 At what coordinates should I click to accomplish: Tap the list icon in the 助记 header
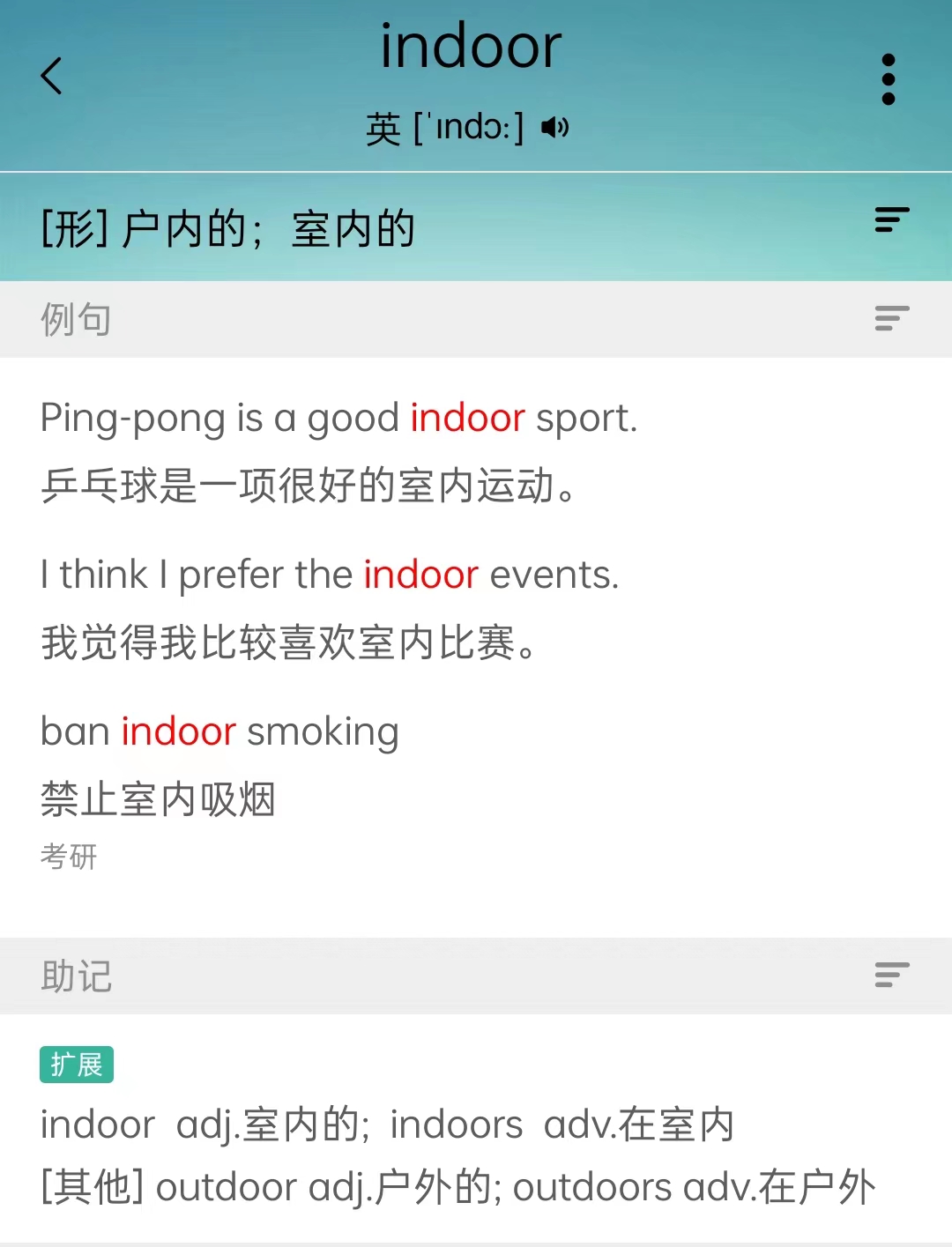[x=891, y=975]
